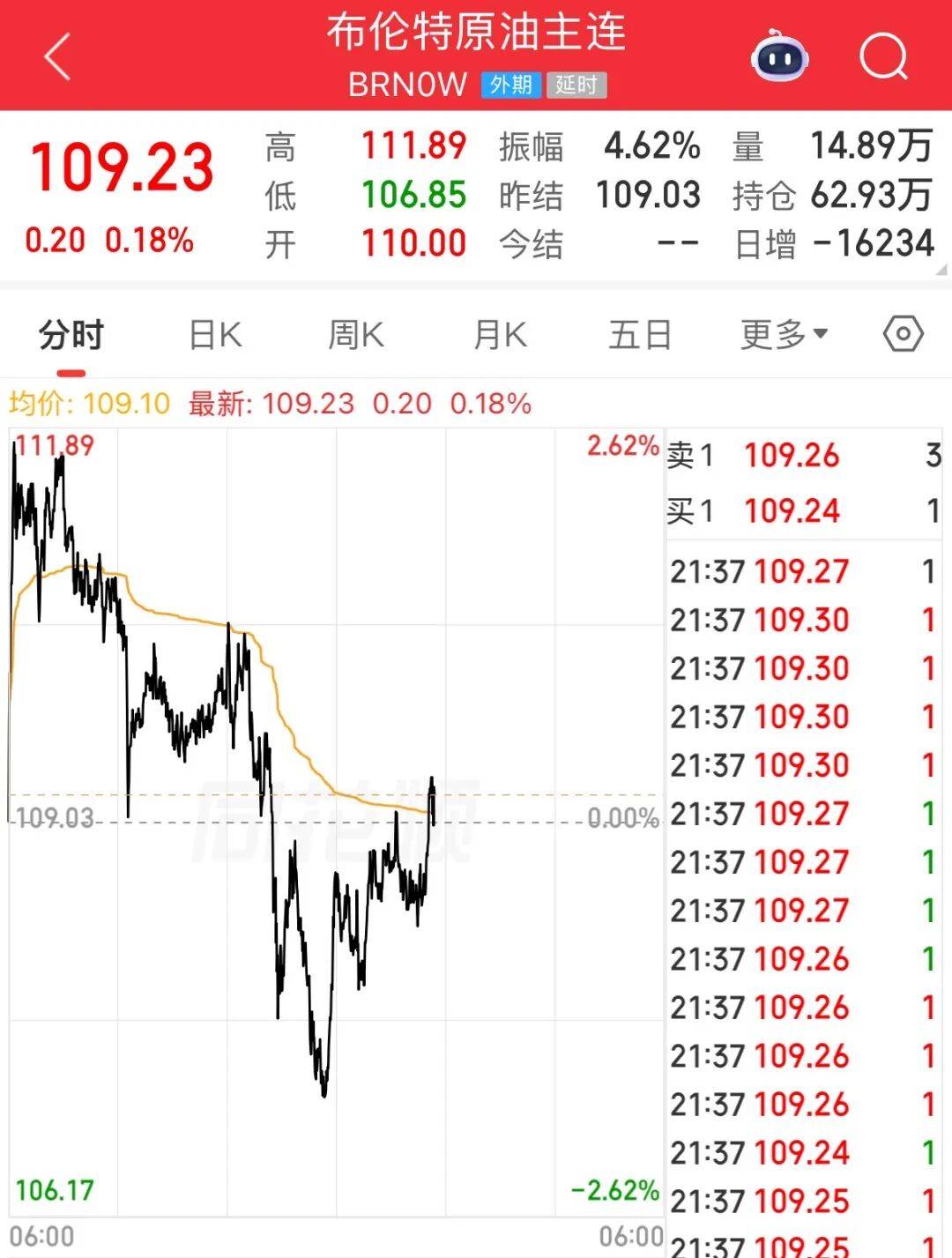Switch to the 周K chart tab
The height and width of the screenshot is (1258, 952).
[356, 336]
